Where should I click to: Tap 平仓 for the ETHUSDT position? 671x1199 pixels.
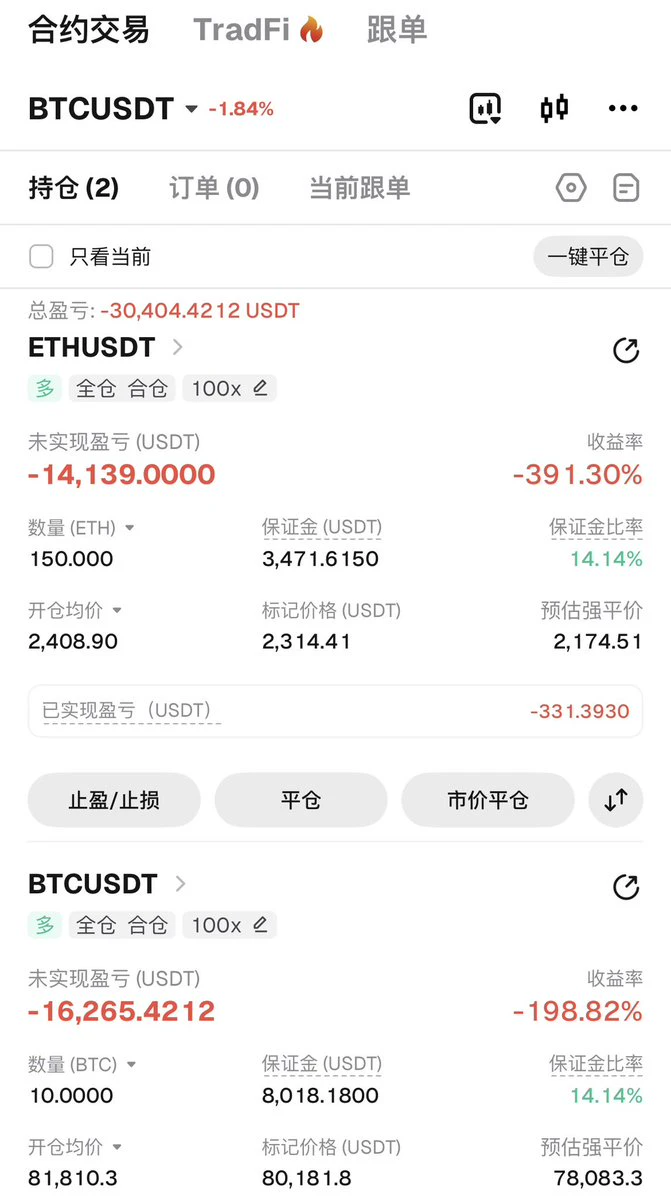300,800
